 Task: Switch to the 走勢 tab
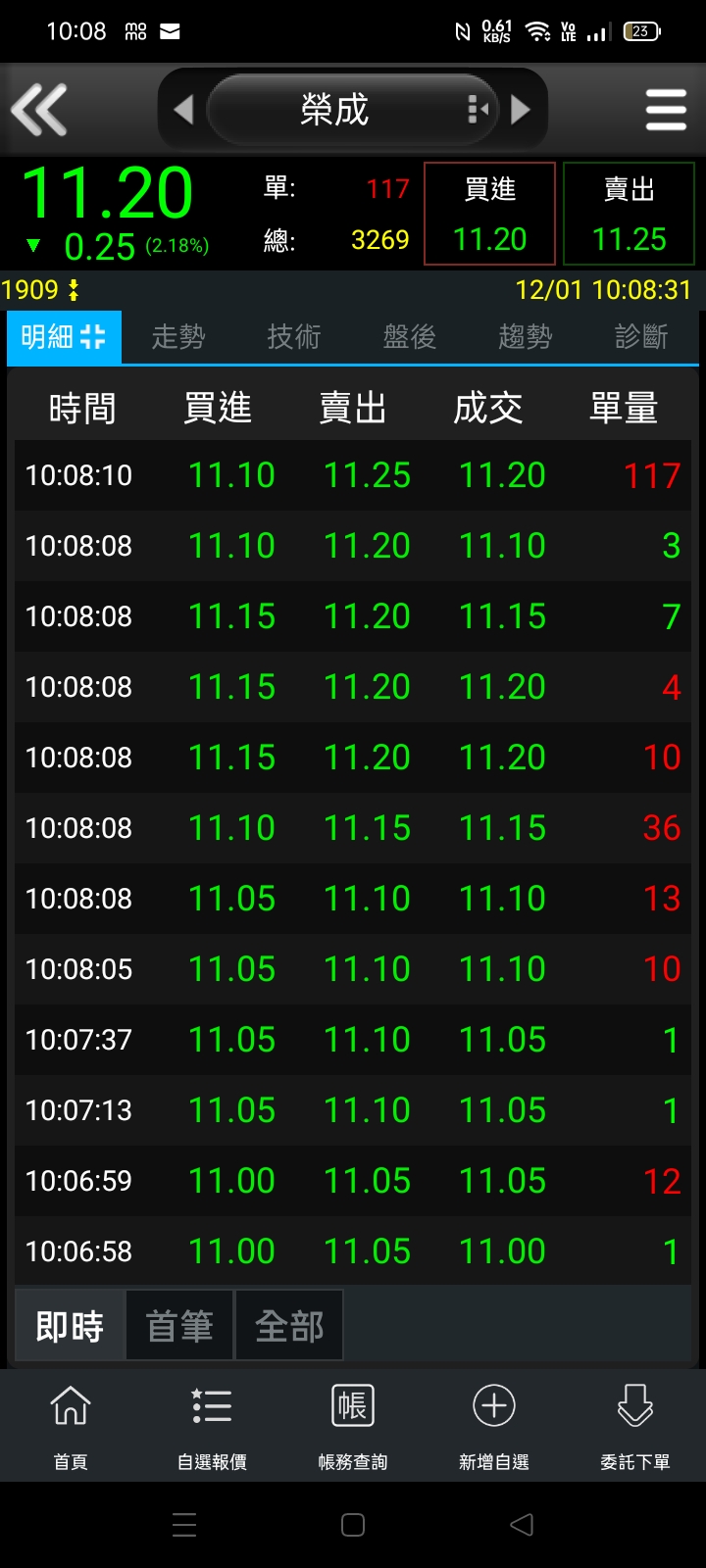tap(178, 337)
